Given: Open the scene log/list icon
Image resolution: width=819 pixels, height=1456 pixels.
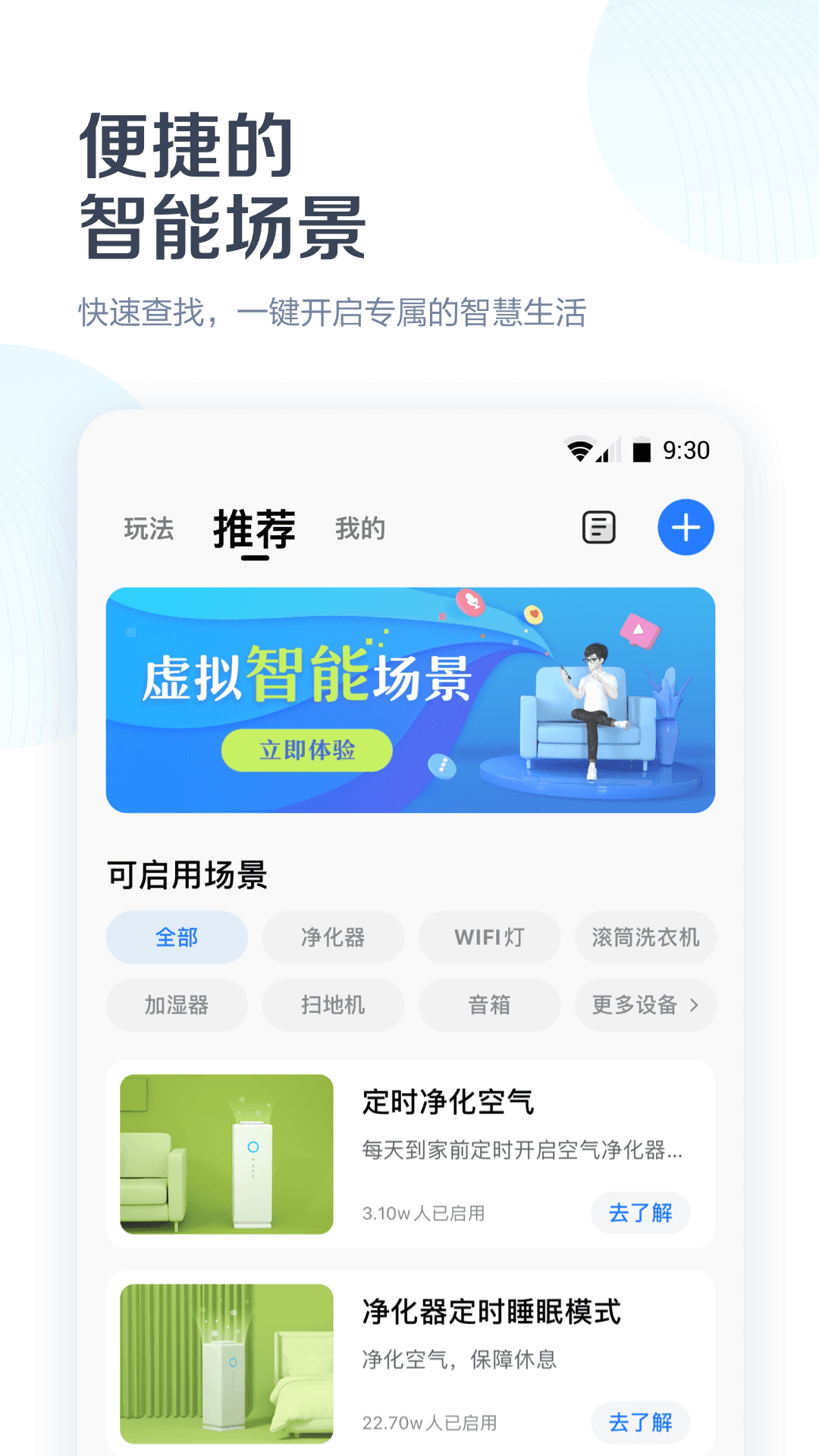Looking at the screenshot, I should (x=598, y=529).
